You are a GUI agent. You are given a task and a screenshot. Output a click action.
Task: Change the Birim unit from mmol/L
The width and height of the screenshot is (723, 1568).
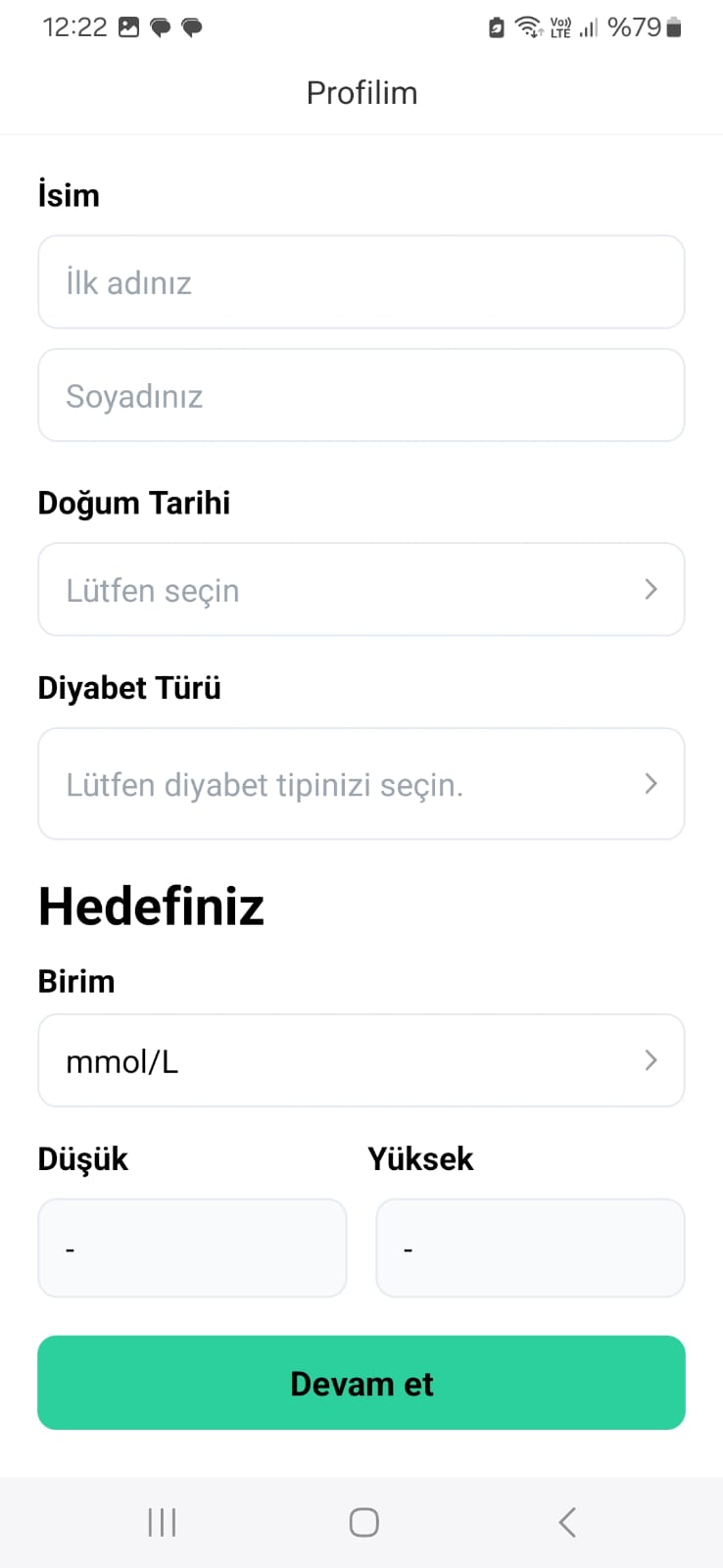(x=361, y=1060)
